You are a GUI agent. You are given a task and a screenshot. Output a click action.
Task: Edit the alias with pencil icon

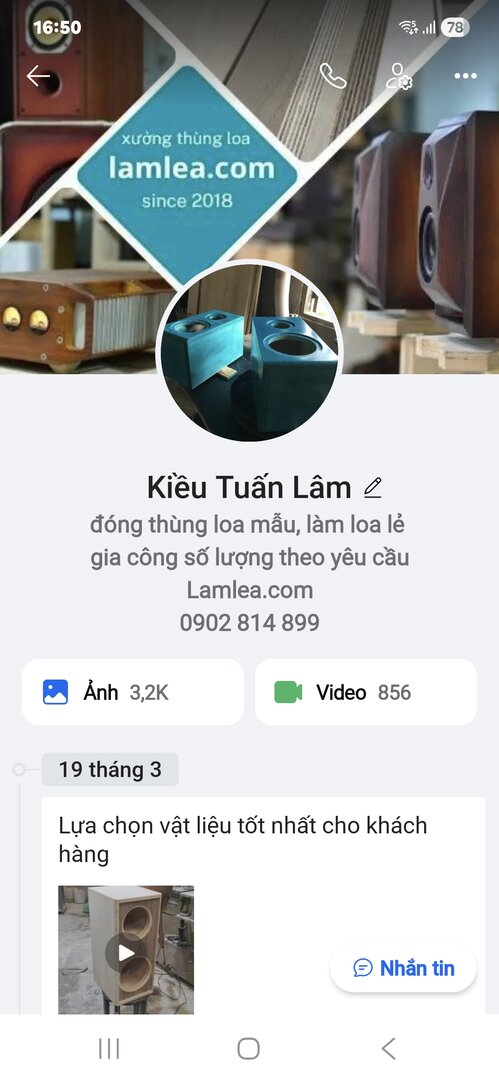pyautogui.click(x=373, y=487)
